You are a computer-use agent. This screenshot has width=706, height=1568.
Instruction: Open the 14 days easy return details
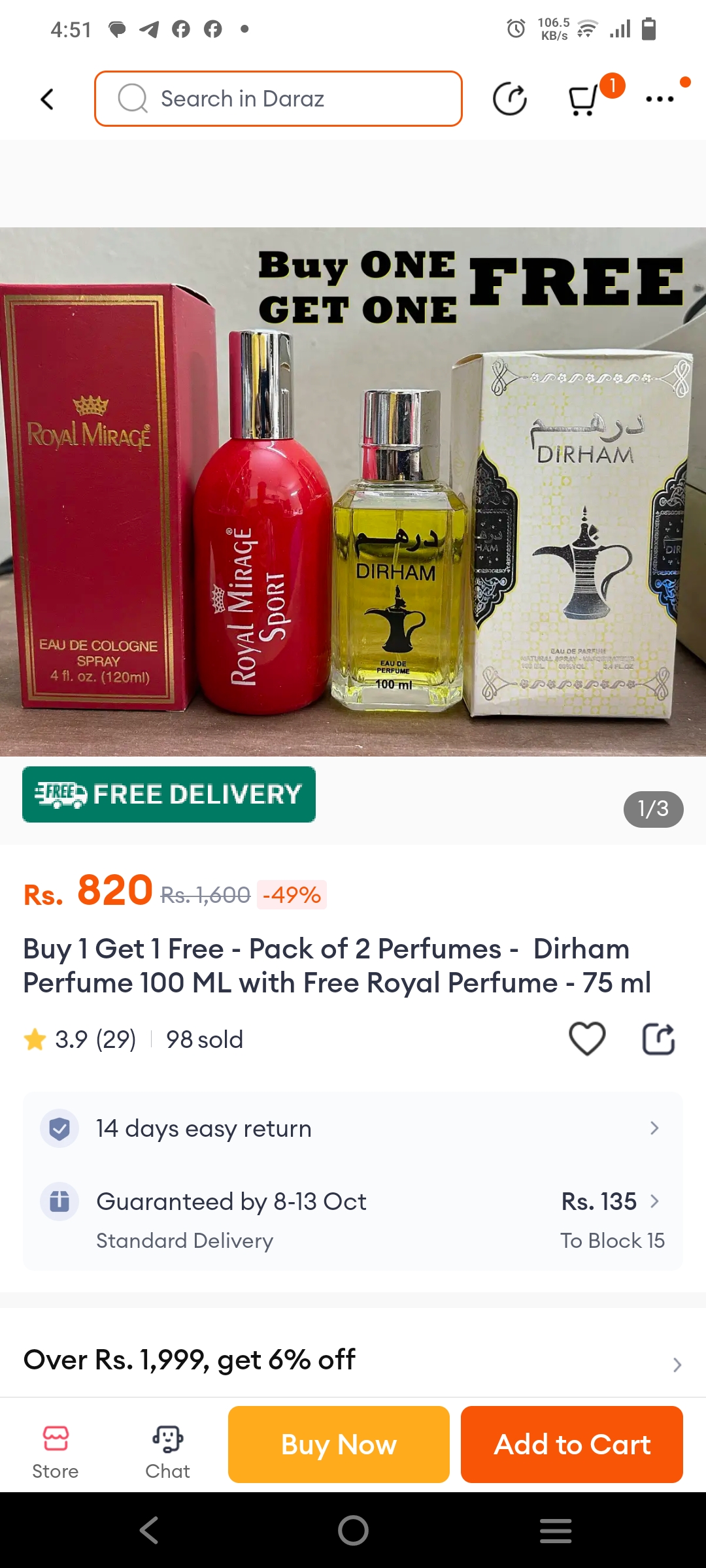click(353, 1128)
